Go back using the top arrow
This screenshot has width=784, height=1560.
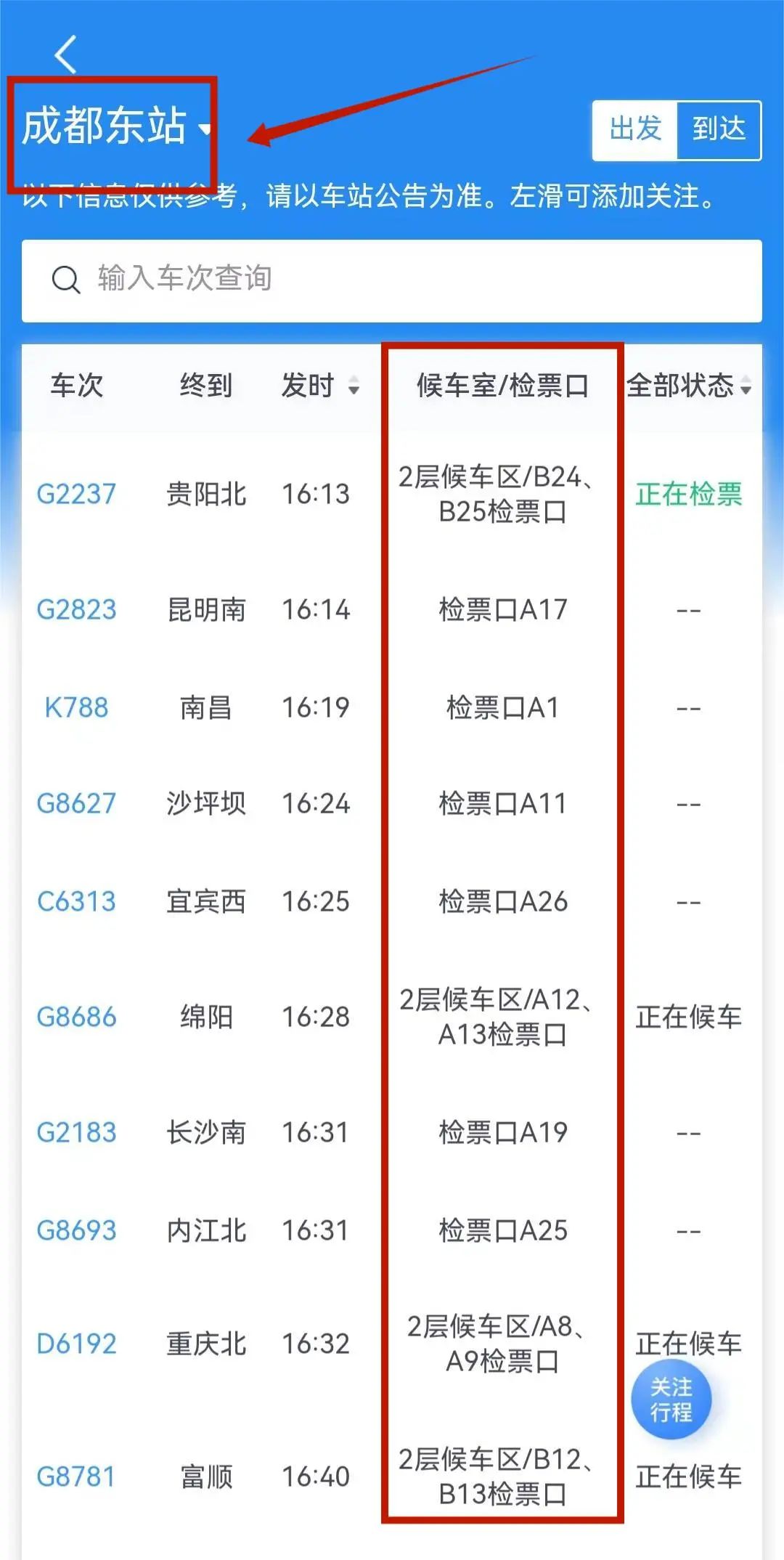[65, 54]
